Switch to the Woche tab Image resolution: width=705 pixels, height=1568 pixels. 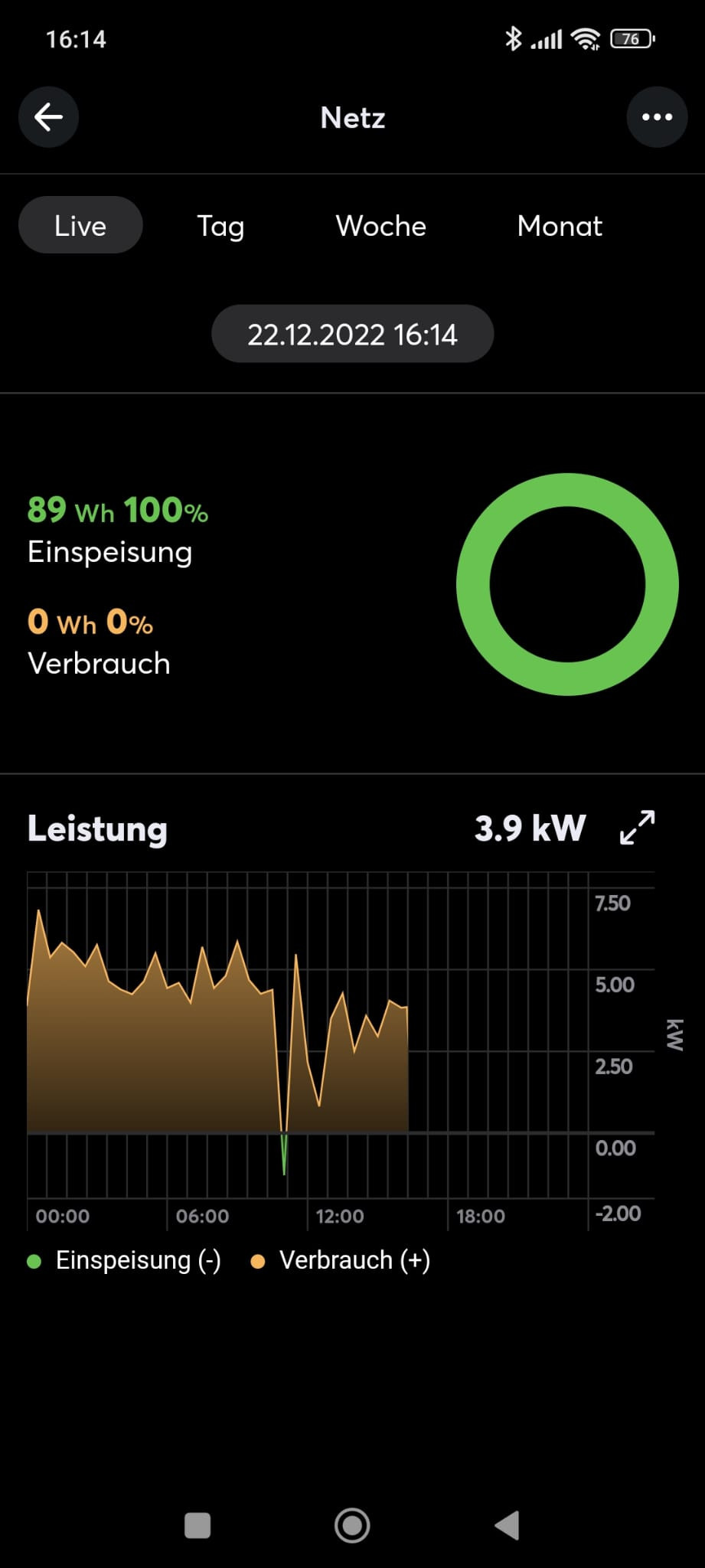[x=380, y=226]
